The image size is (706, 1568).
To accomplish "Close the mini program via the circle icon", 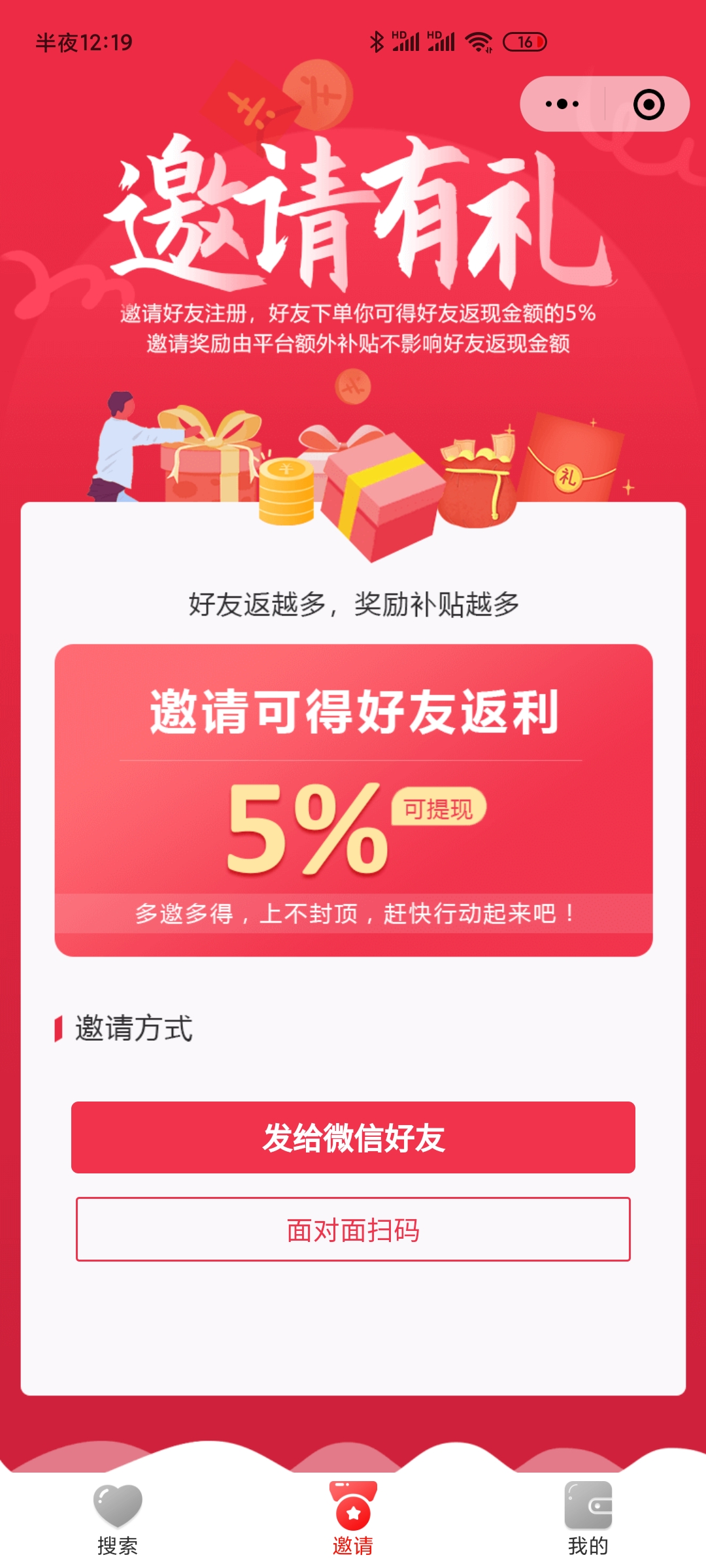I will coord(648,105).
